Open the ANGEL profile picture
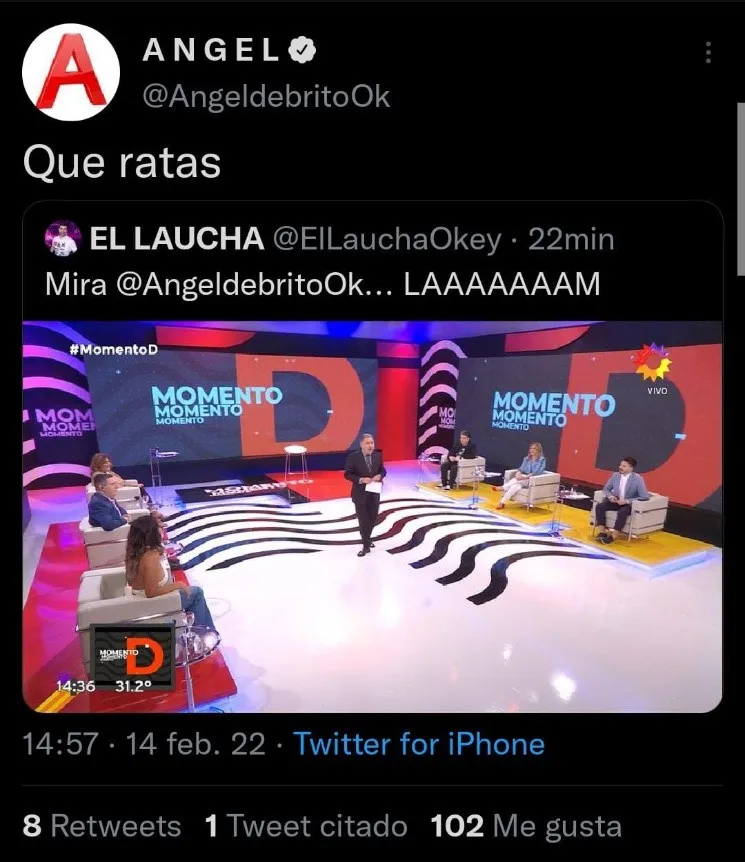The height and width of the screenshot is (862, 745). [x=71, y=72]
